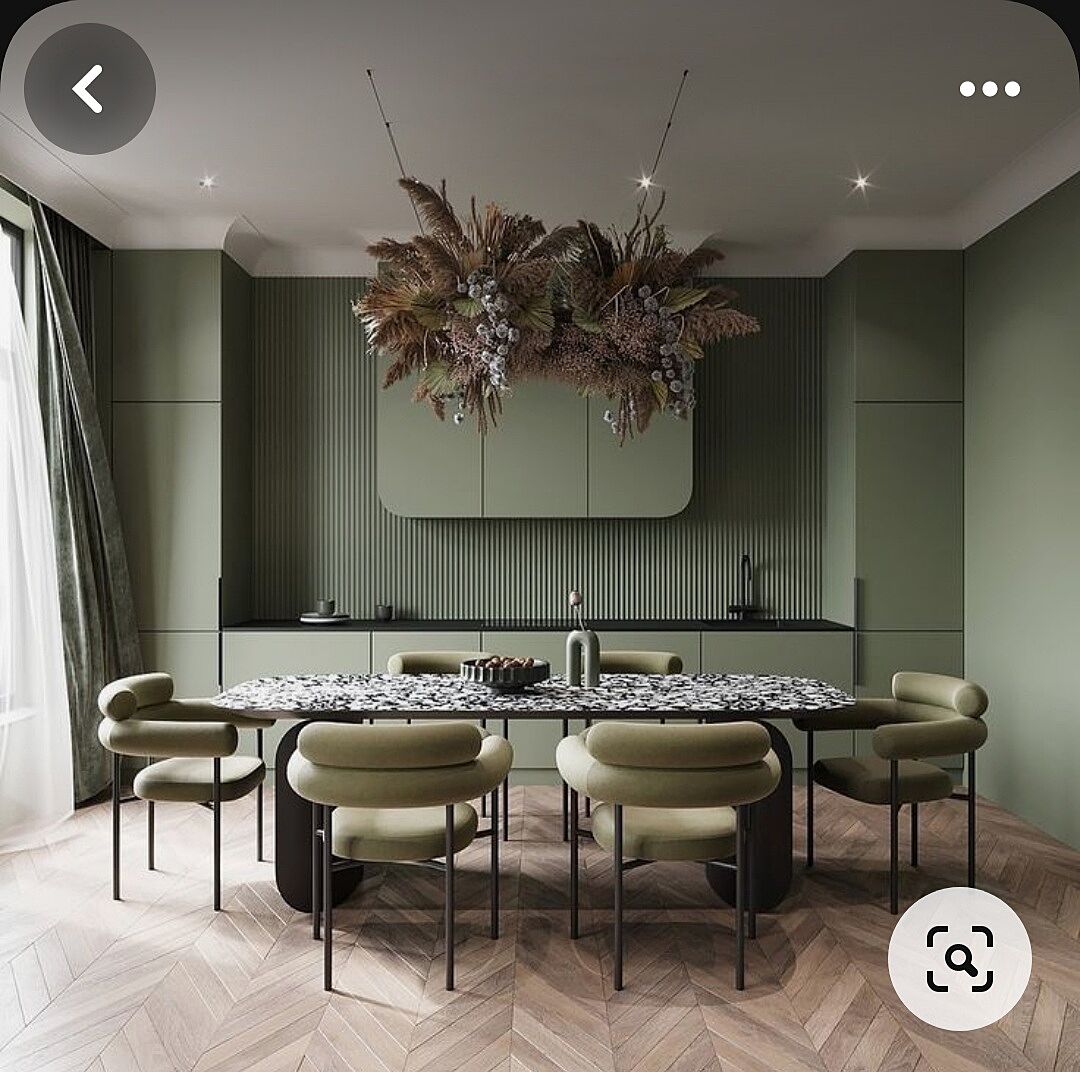Go back using the arrow button
This screenshot has height=1072, width=1080.
(x=89, y=89)
